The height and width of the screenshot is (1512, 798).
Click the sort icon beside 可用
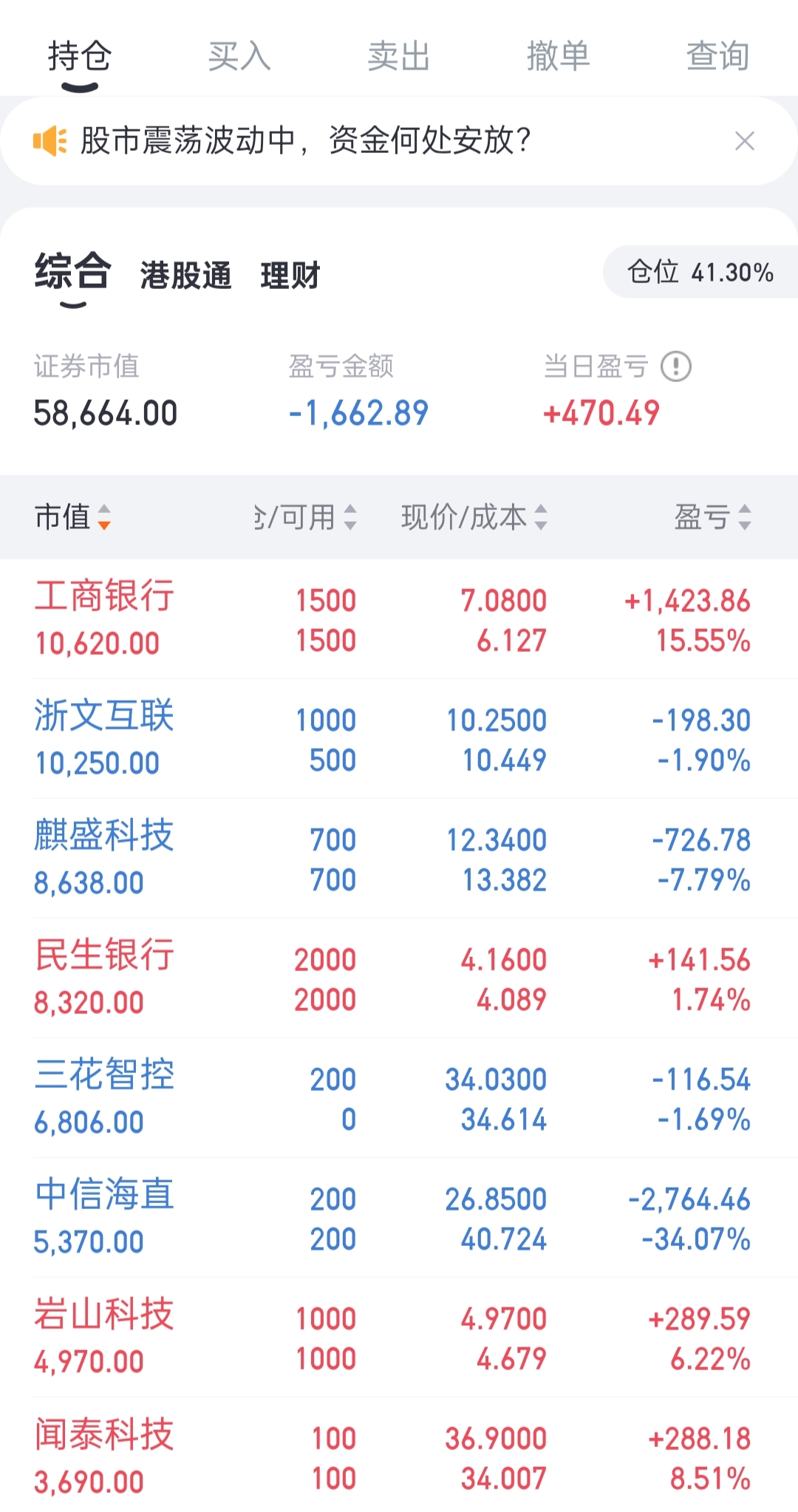pyautogui.click(x=351, y=518)
